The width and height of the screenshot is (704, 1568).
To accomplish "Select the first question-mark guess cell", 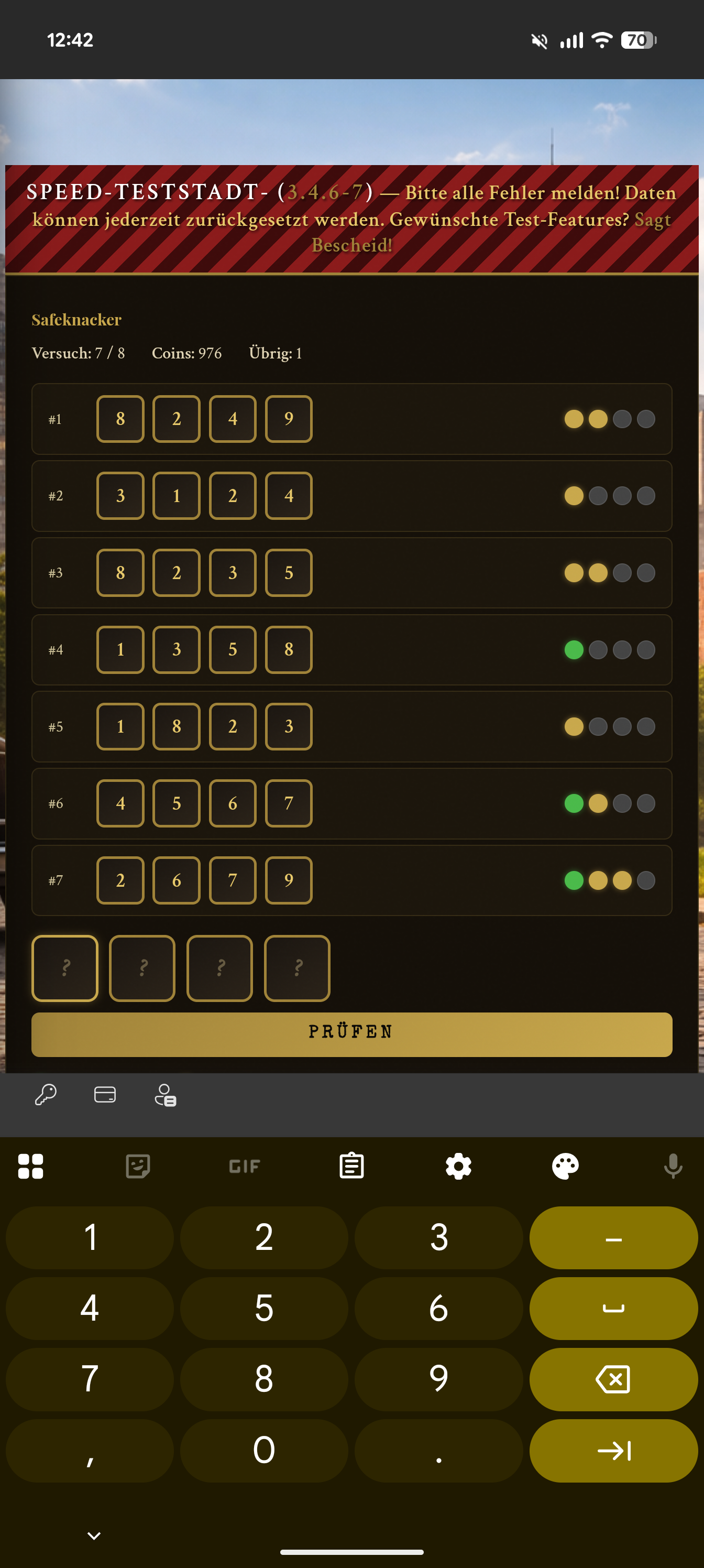I will [x=64, y=969].
